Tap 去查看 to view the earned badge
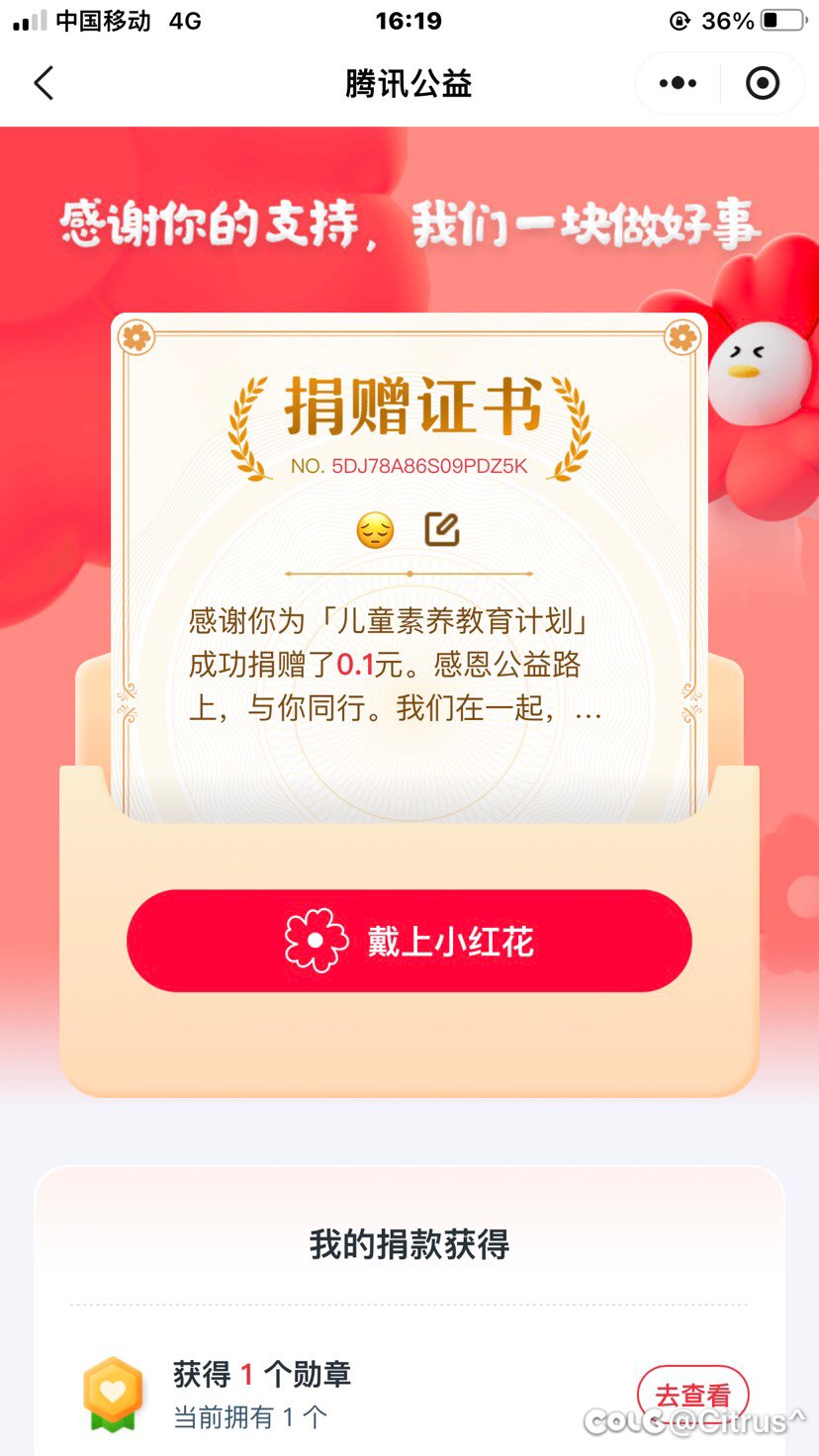Image resolution: width=819 pixels, height=1456 pixels. (x=692, y=1396)
